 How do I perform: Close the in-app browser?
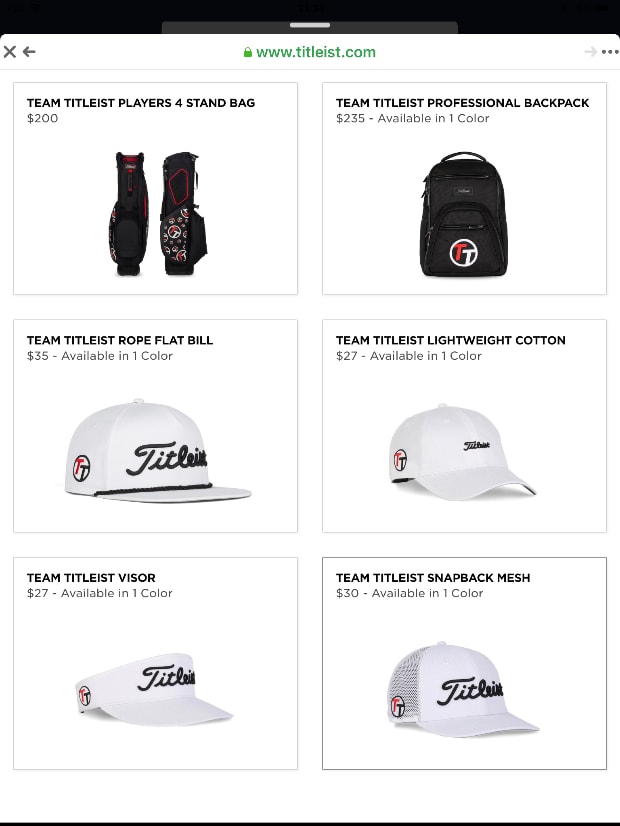pos(10,52)
